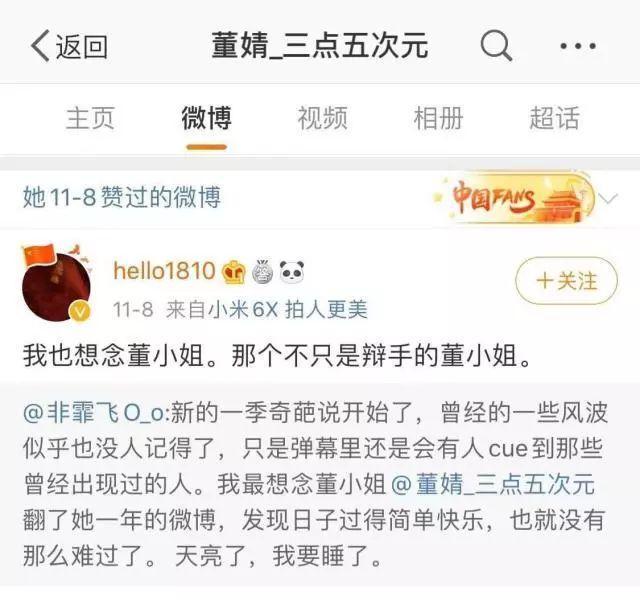Open the search icon
640x600 pixels.
click(497, 45)
